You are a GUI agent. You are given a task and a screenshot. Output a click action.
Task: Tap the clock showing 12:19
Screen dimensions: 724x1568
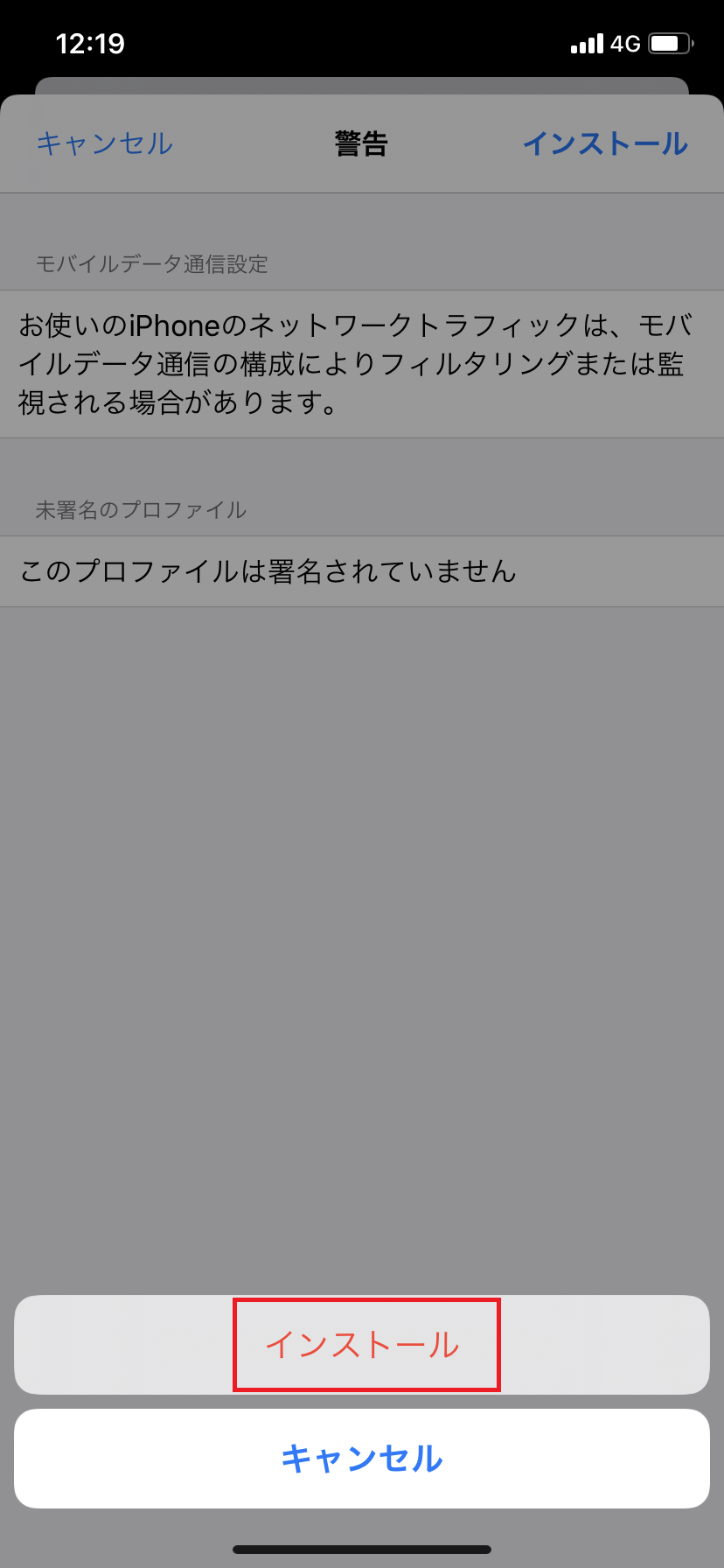91,43
